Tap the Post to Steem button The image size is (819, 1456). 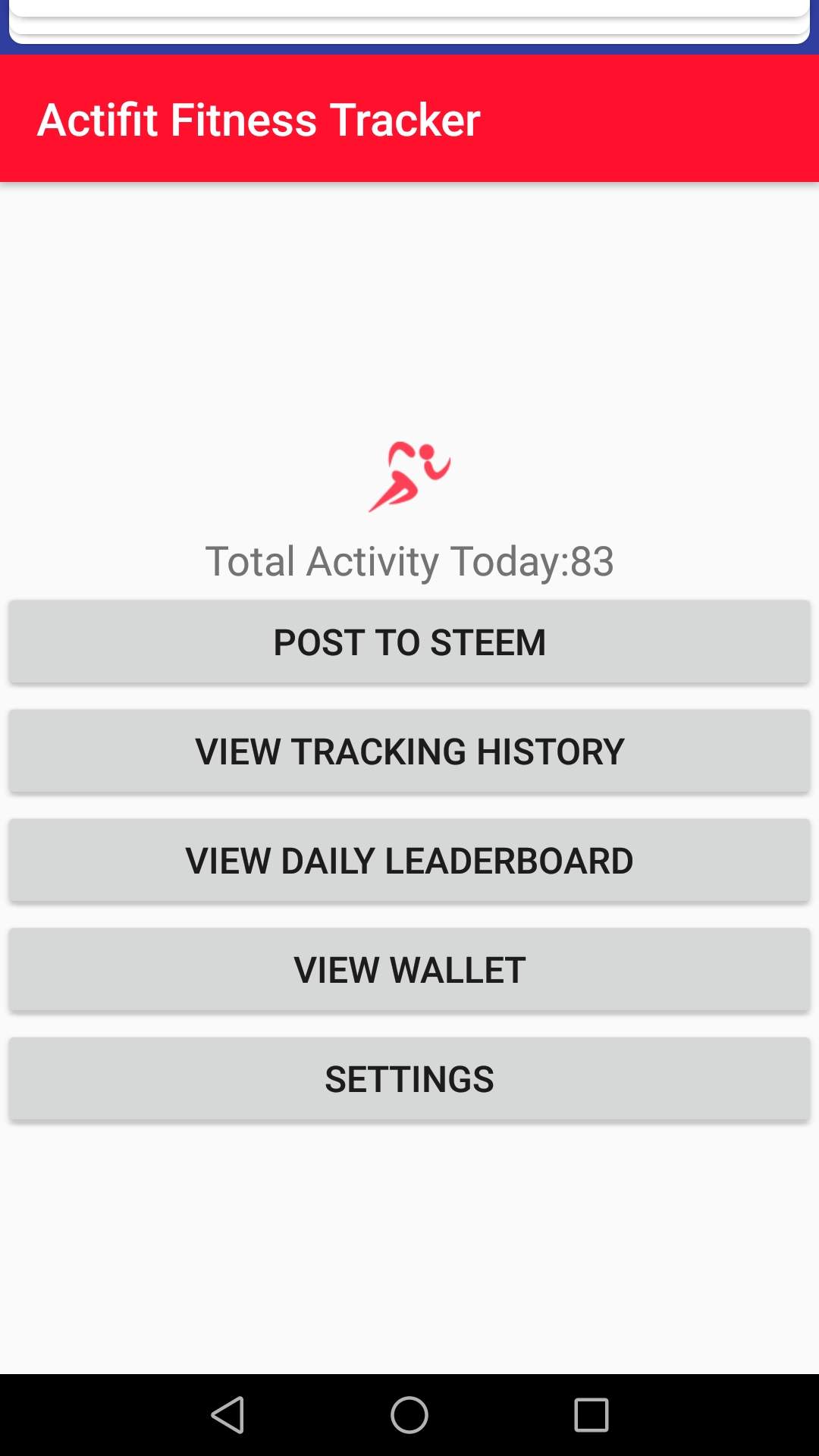pos(409,642)
